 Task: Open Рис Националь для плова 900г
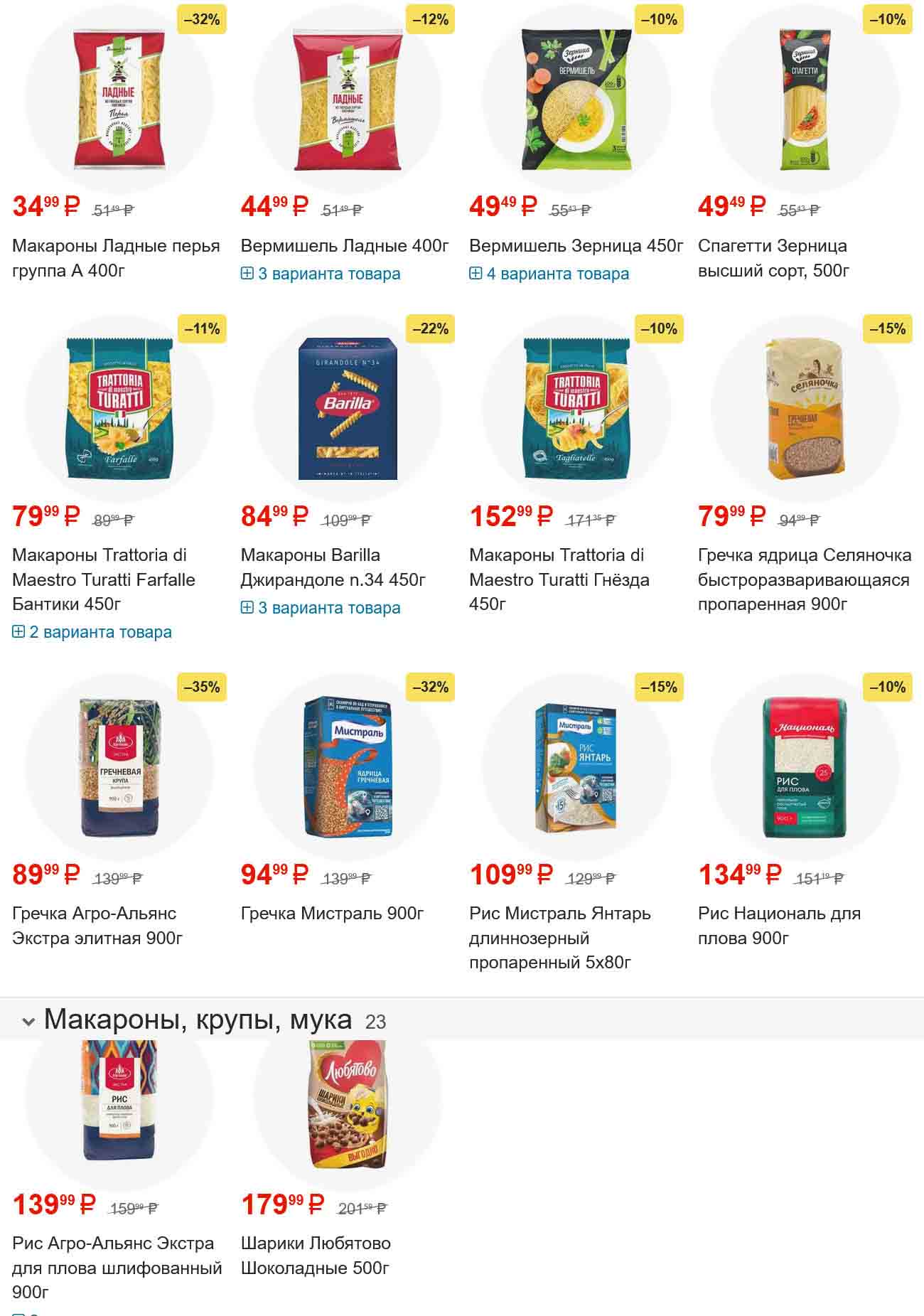click(x=779, y=925)
